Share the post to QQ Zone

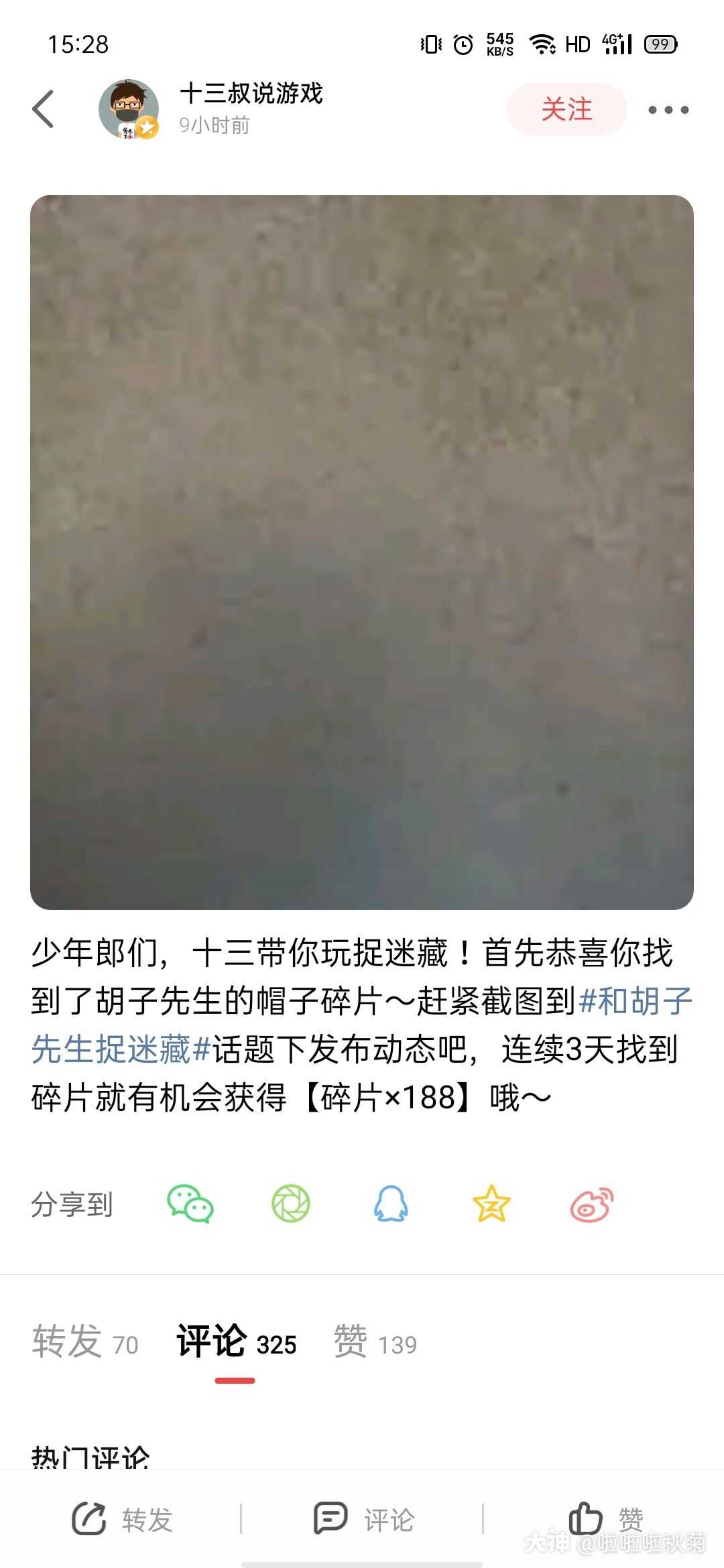[x=491, y=1204]
